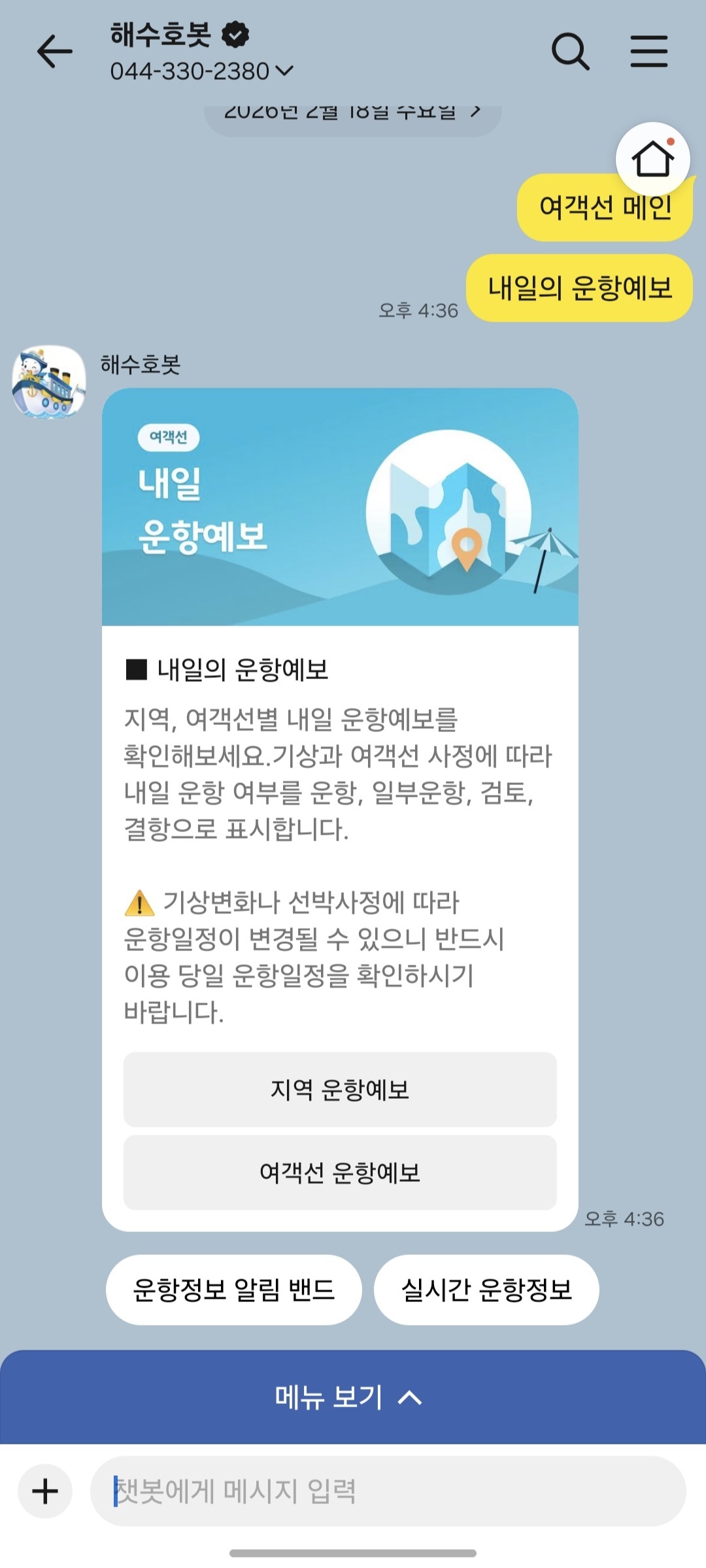
Task: Select 지역 운항예보 button
Action: click(340, 1090)
